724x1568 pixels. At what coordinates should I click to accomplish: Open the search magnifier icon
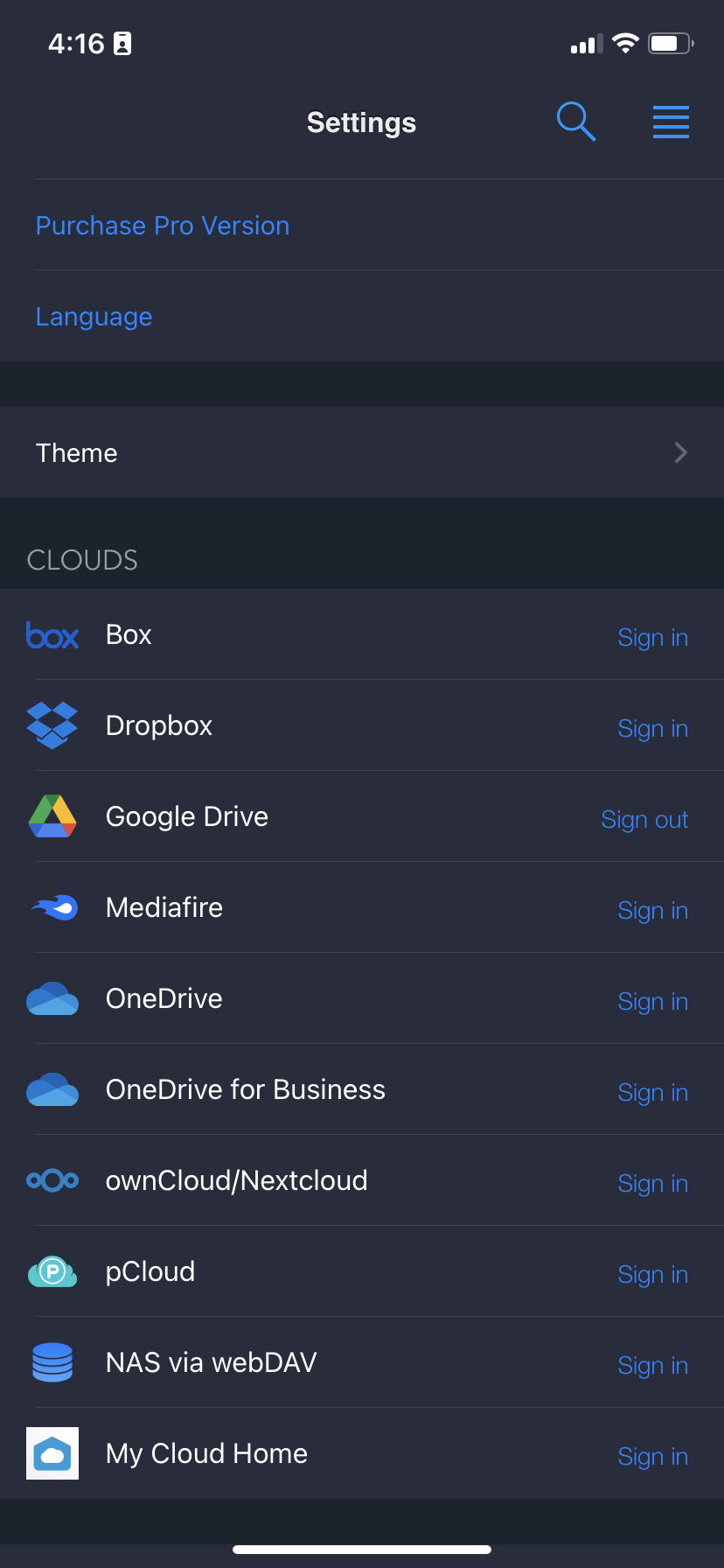[x=576, y=122]
